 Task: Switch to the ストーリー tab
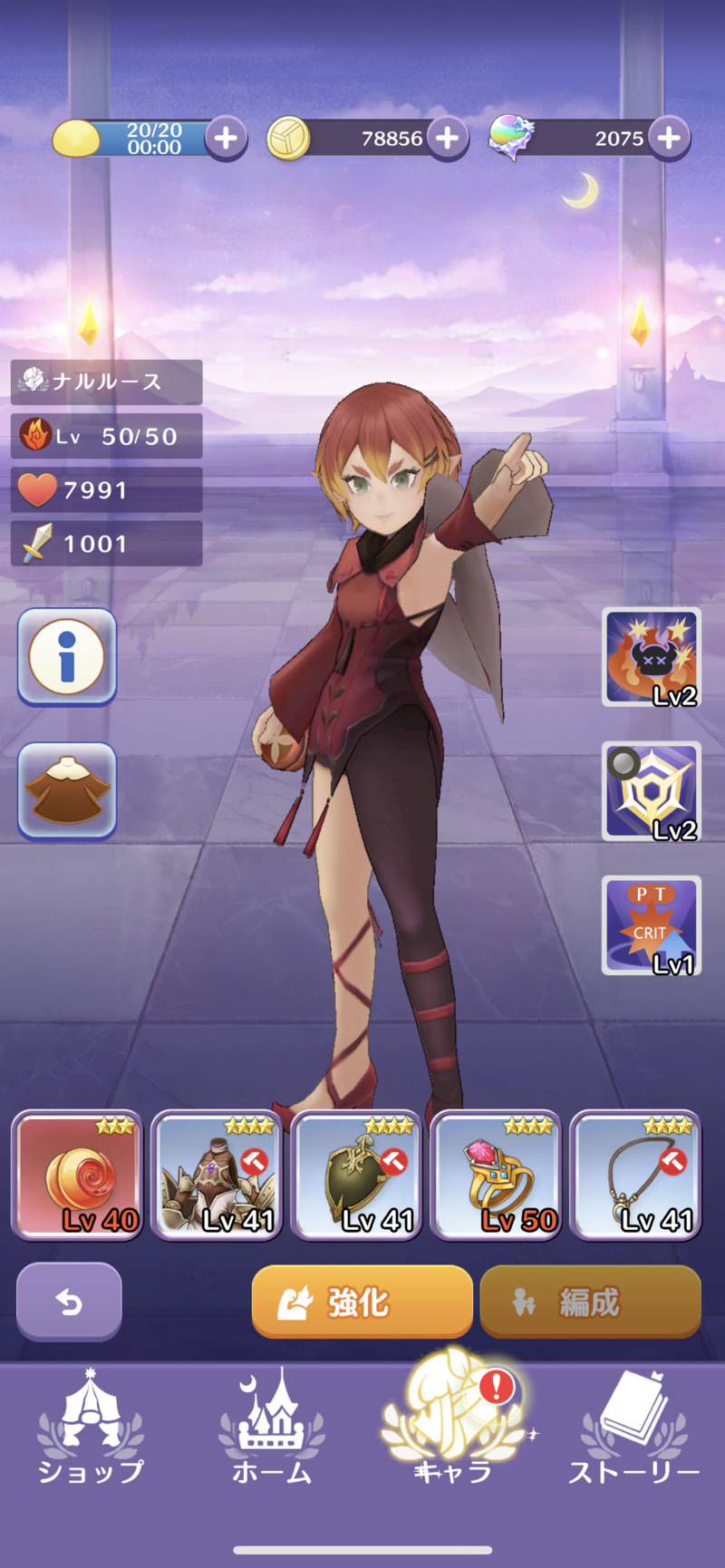pos(634,1428)
